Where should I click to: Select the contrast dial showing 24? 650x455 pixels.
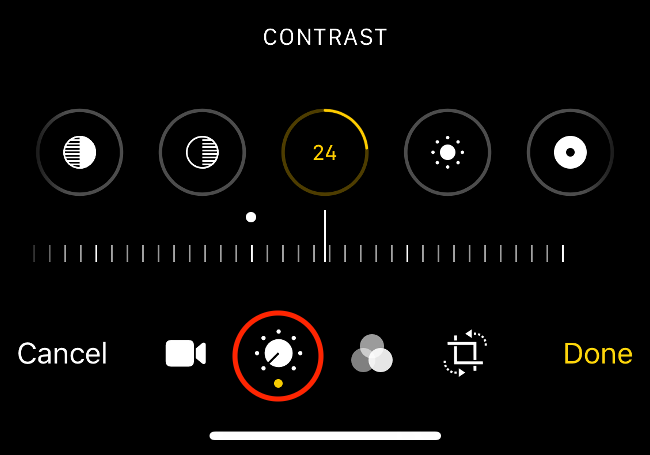point(324,153)
